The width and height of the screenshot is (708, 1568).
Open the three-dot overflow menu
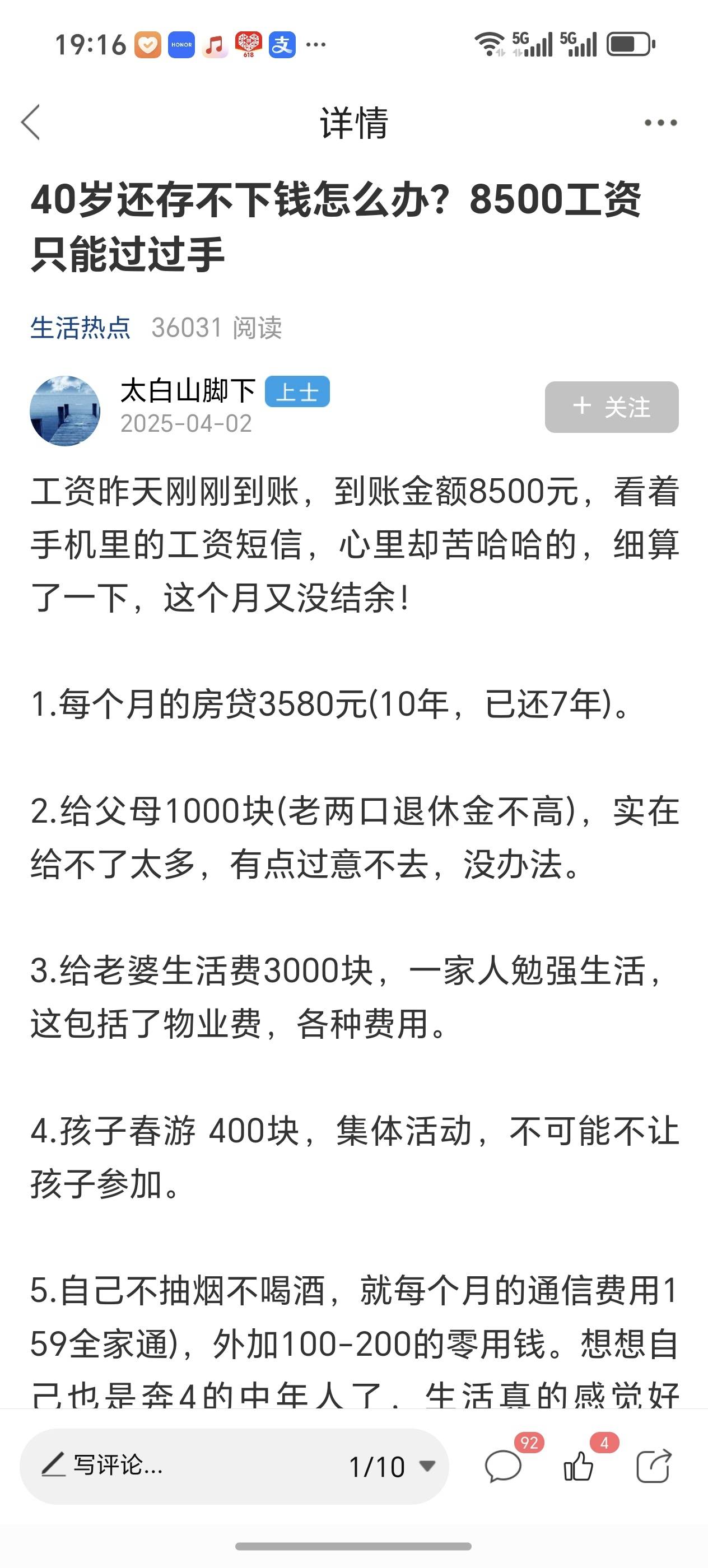coord(660,123)
